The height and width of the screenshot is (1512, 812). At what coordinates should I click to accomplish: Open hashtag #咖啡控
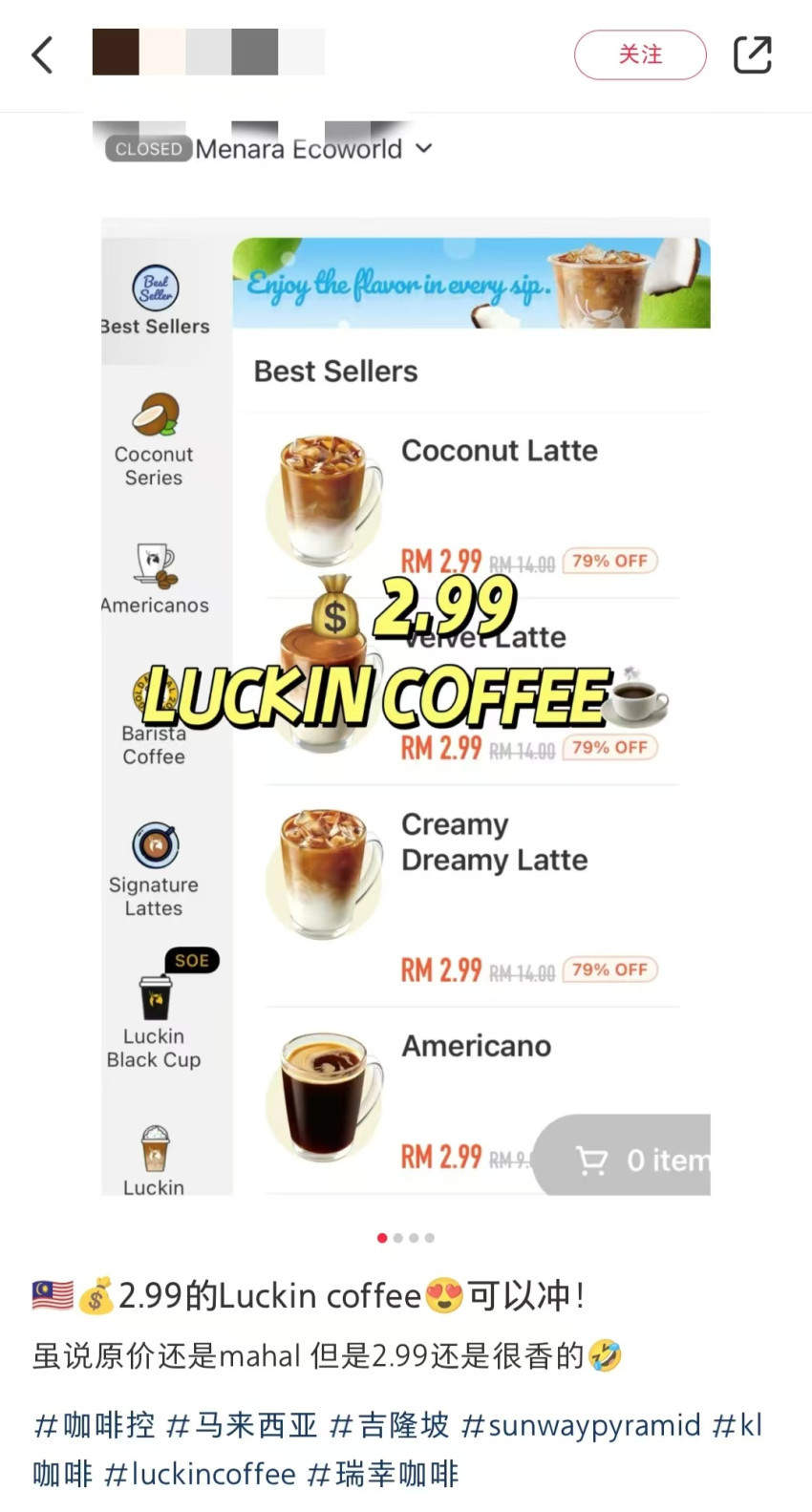[x=94, y=1425]
